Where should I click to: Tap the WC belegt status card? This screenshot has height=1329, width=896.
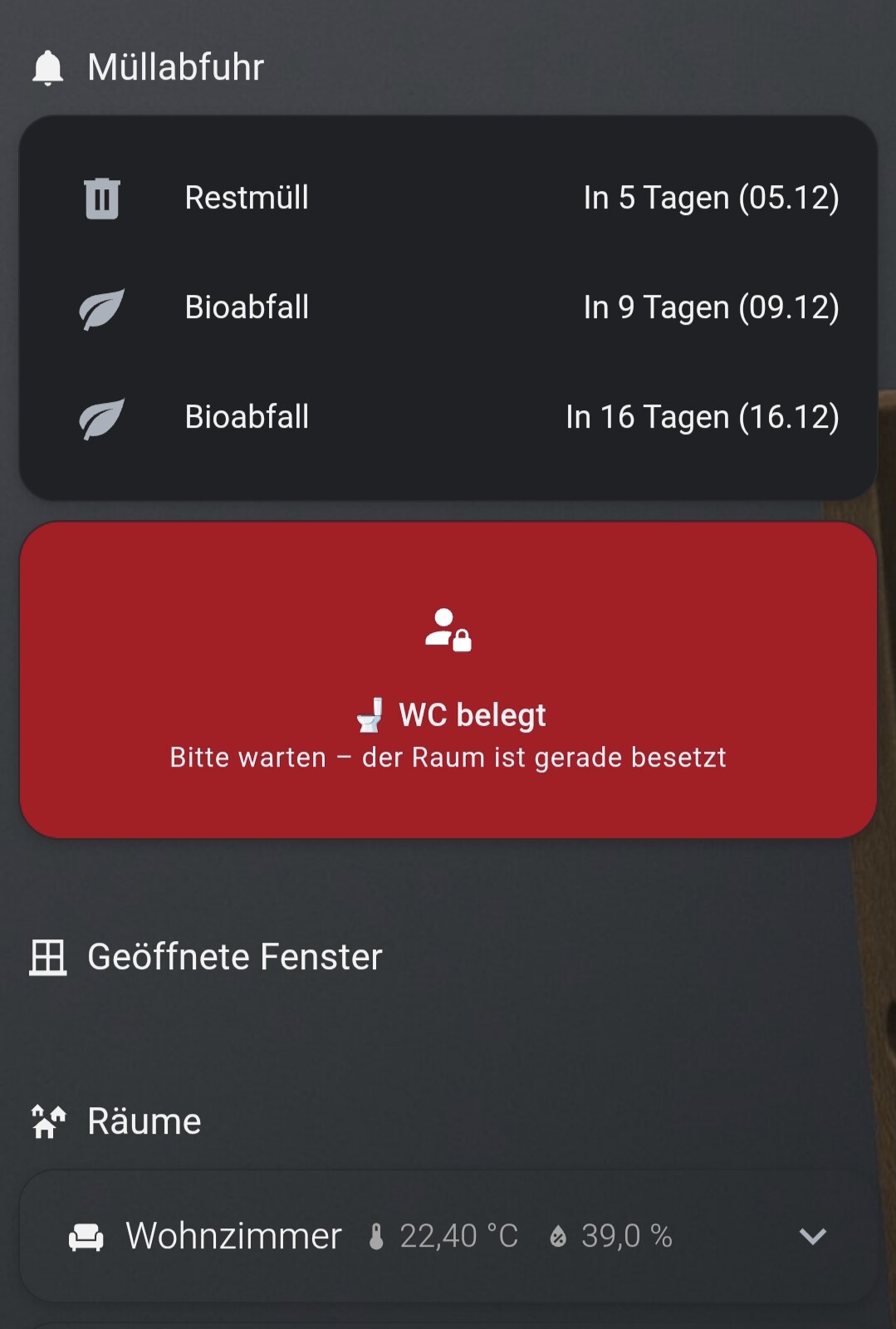pyautogui.click(x=448, y=679)
